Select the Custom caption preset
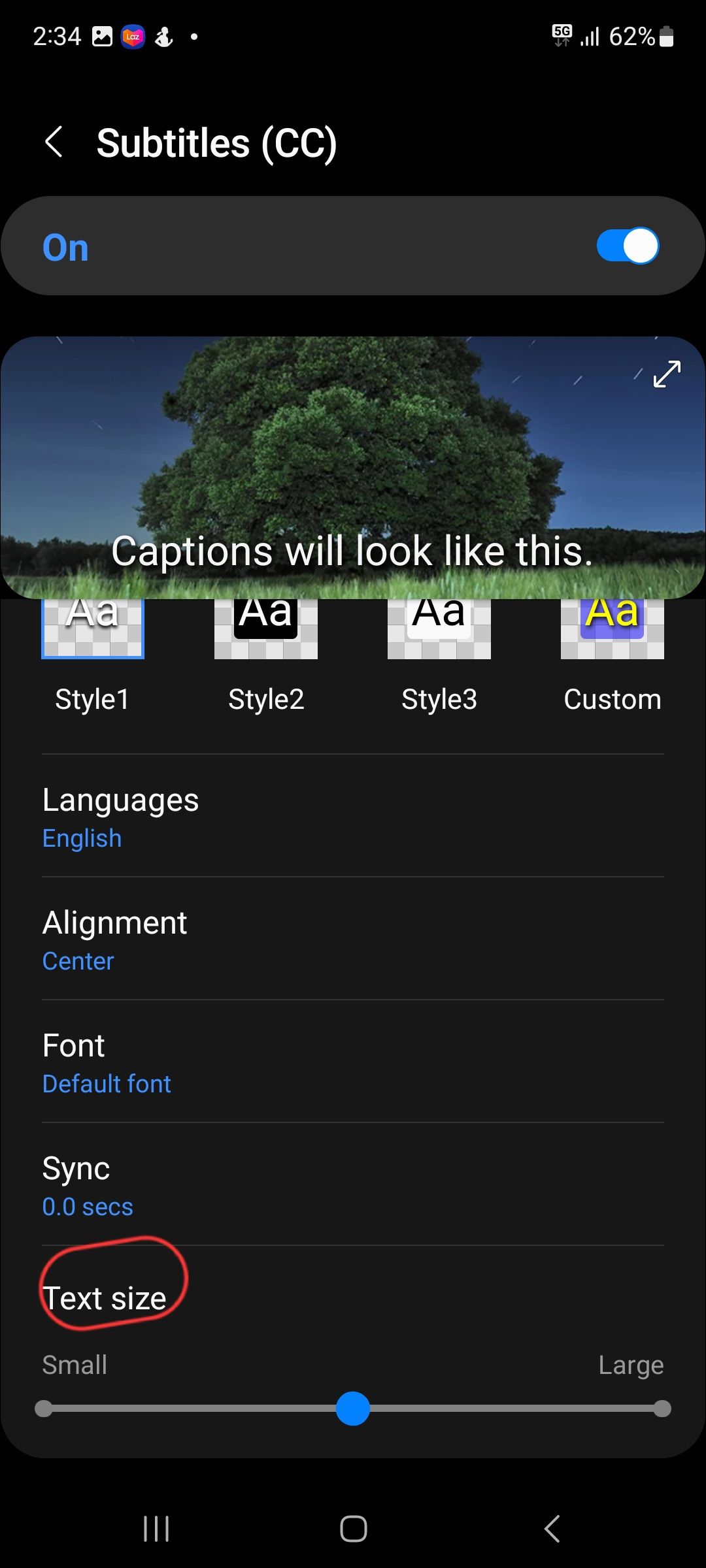This screenshot has width=706, height=1568. pos(612,627)
